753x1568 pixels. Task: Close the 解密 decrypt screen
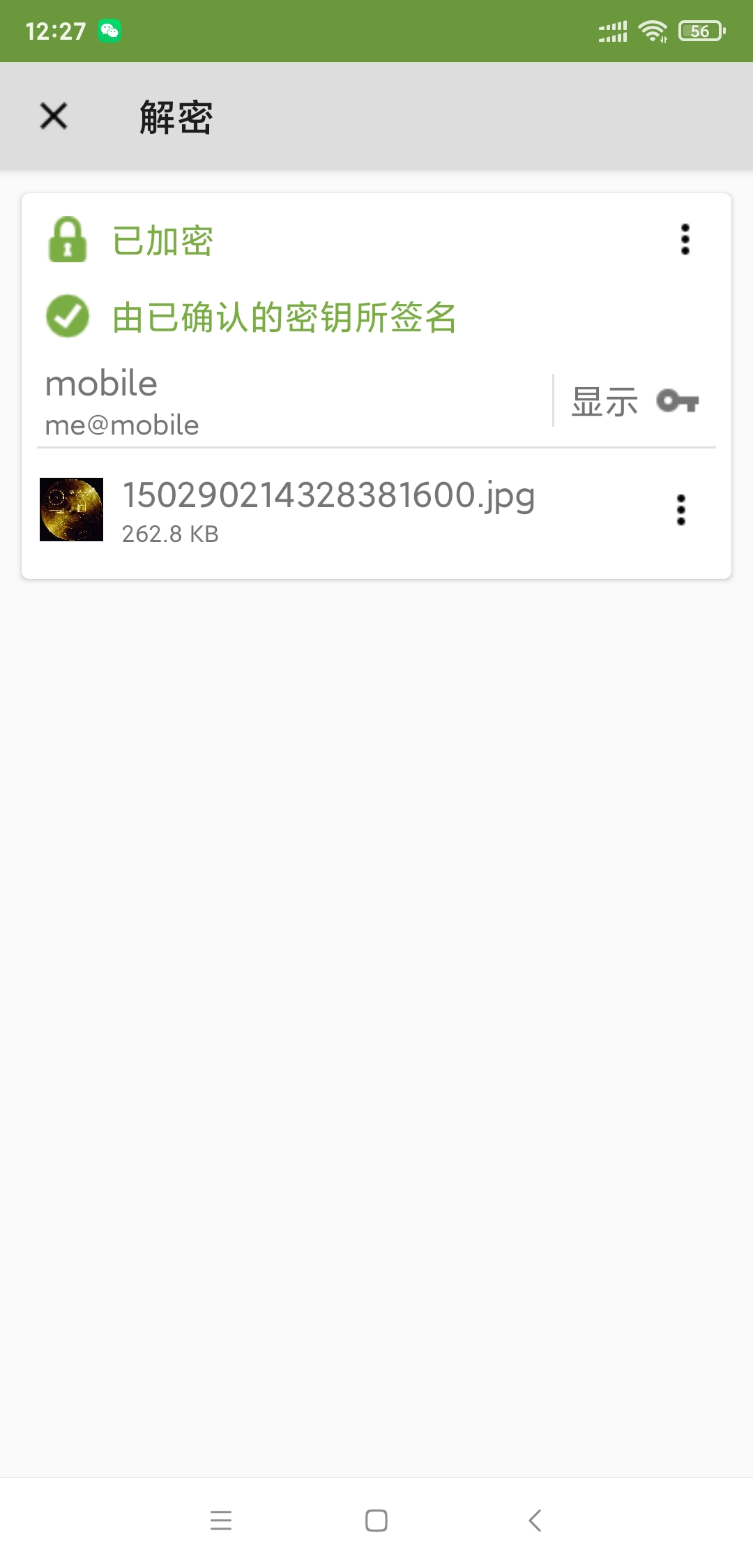tap(54, 116)
